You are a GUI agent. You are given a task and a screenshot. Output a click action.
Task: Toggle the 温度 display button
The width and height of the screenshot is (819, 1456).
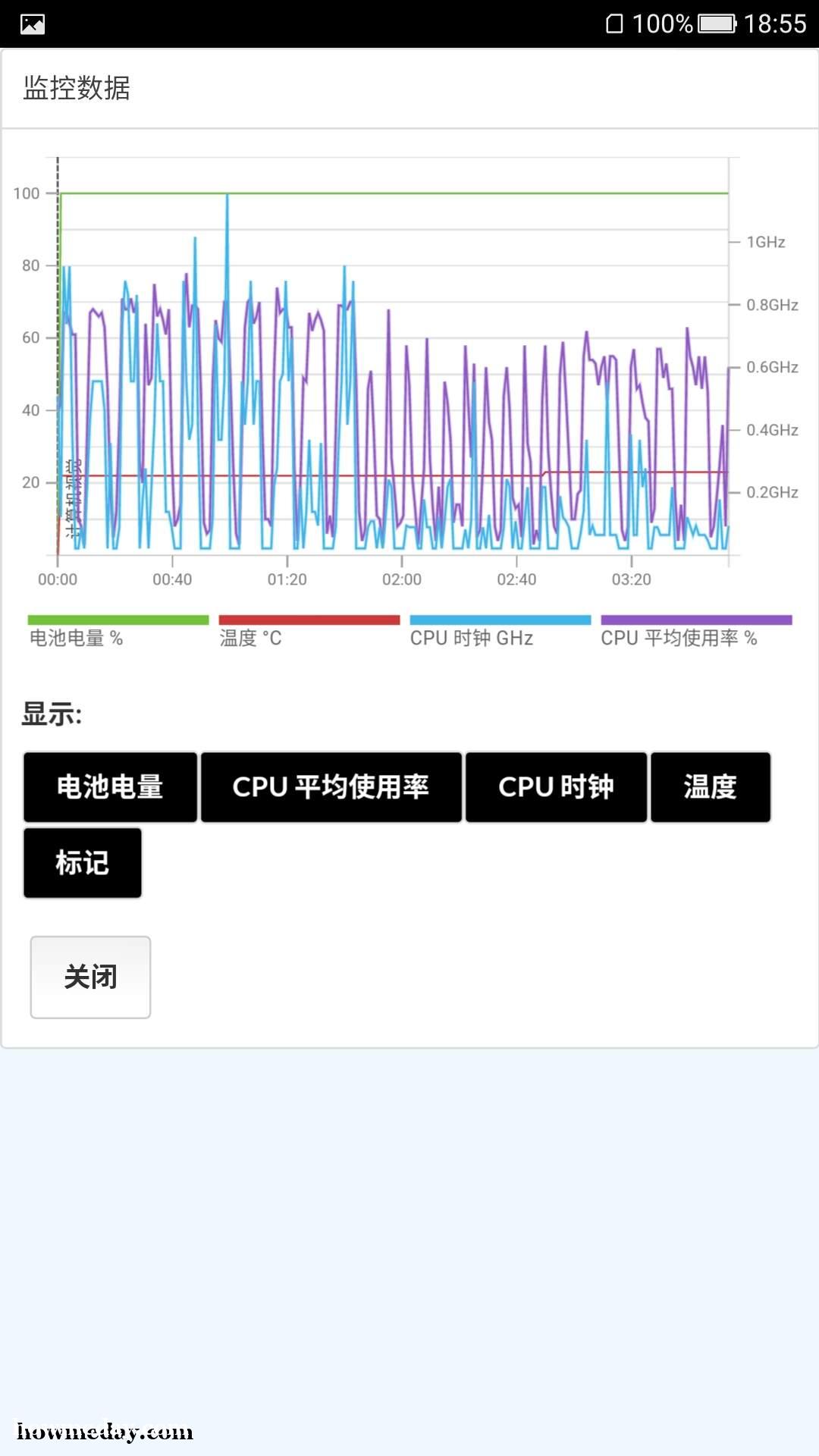tap(711, 787)
